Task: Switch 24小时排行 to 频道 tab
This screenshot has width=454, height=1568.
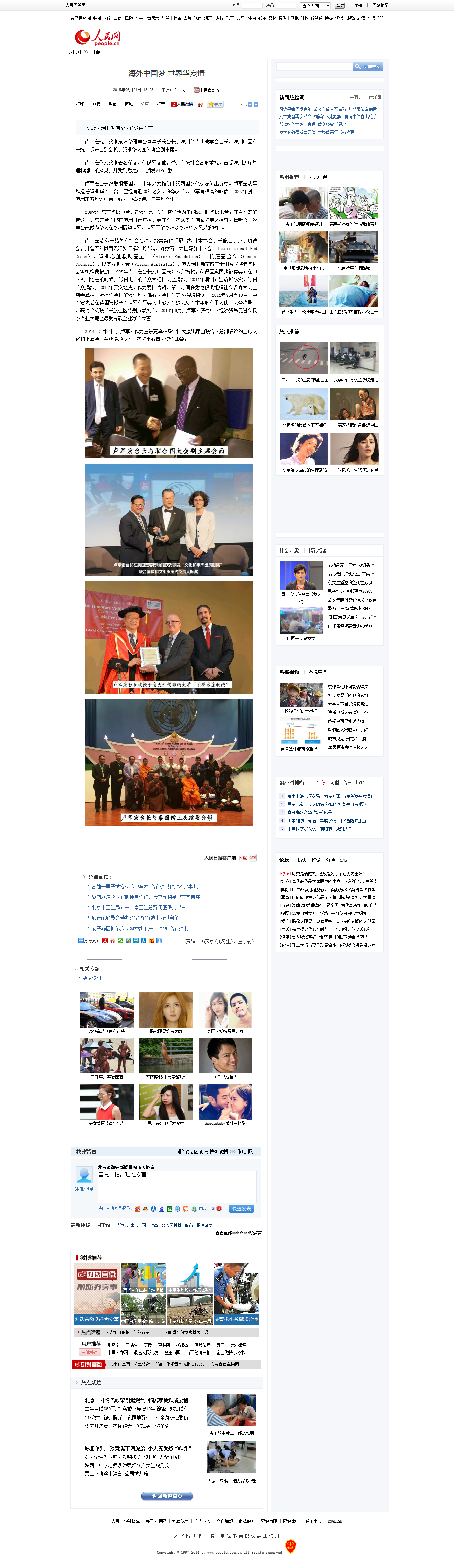Action: [x=334, y=783]
